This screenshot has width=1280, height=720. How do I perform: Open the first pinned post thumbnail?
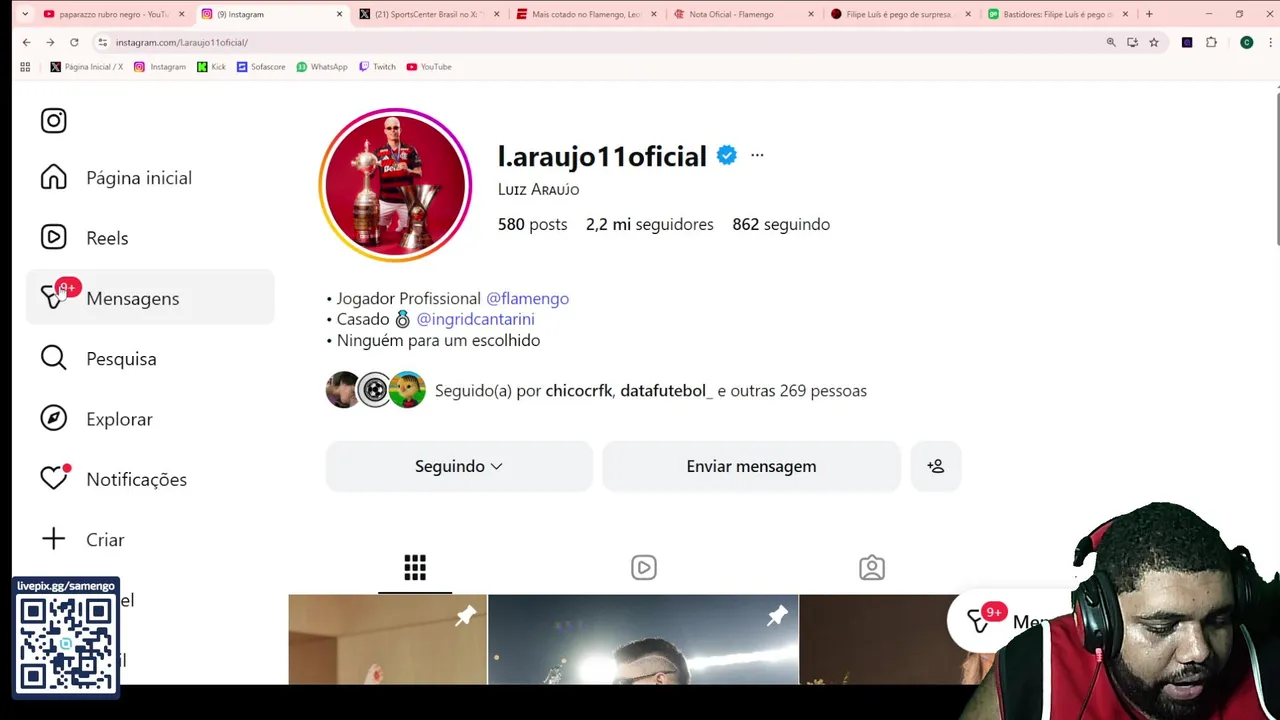coord(387,640)
